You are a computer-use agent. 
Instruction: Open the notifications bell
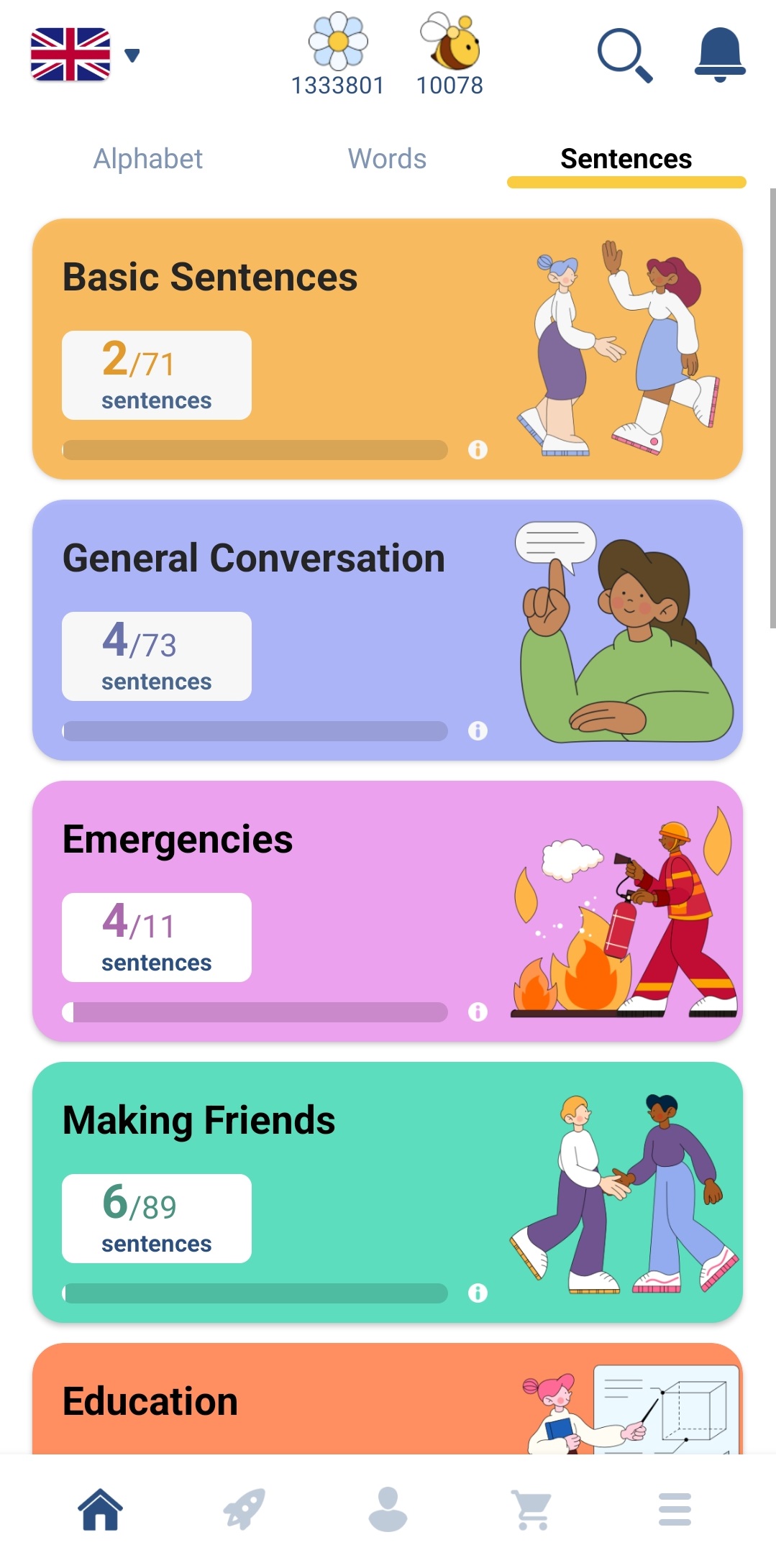click(x=719, y=55)
